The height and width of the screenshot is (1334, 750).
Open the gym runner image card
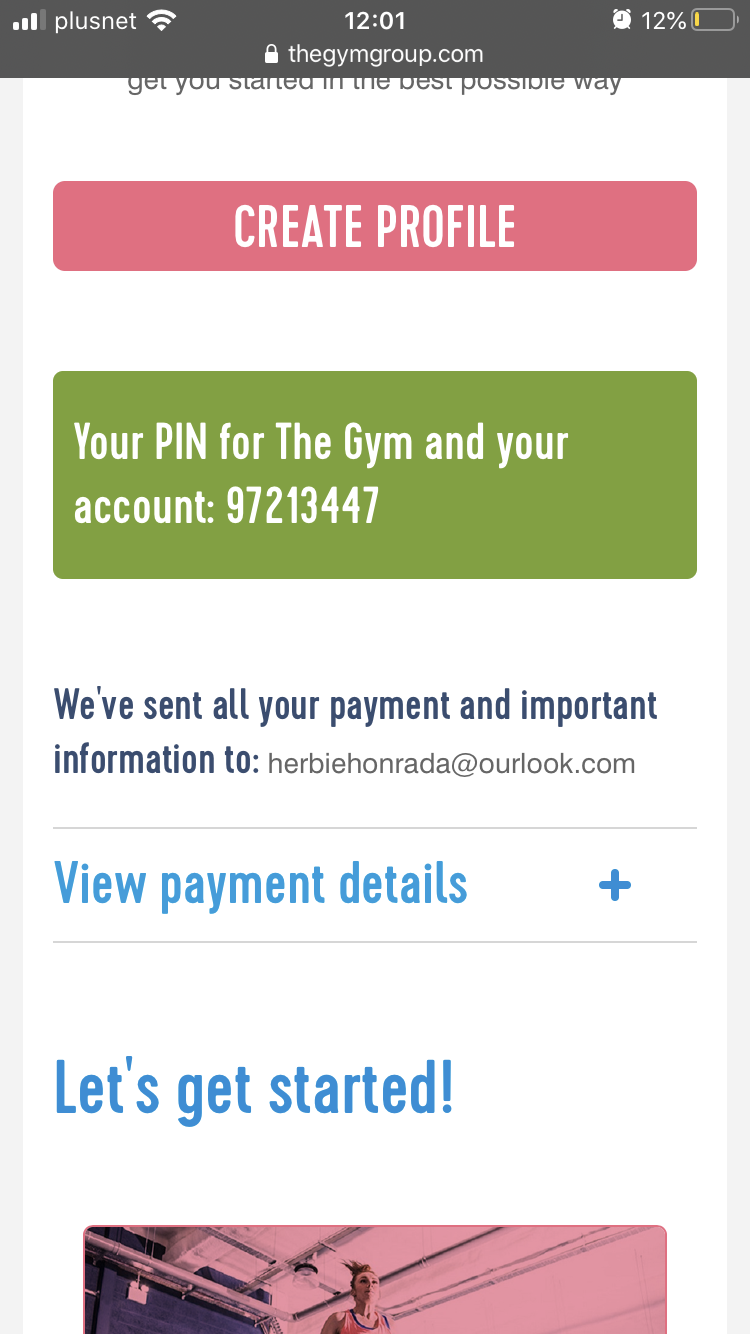coord(375,1279)
